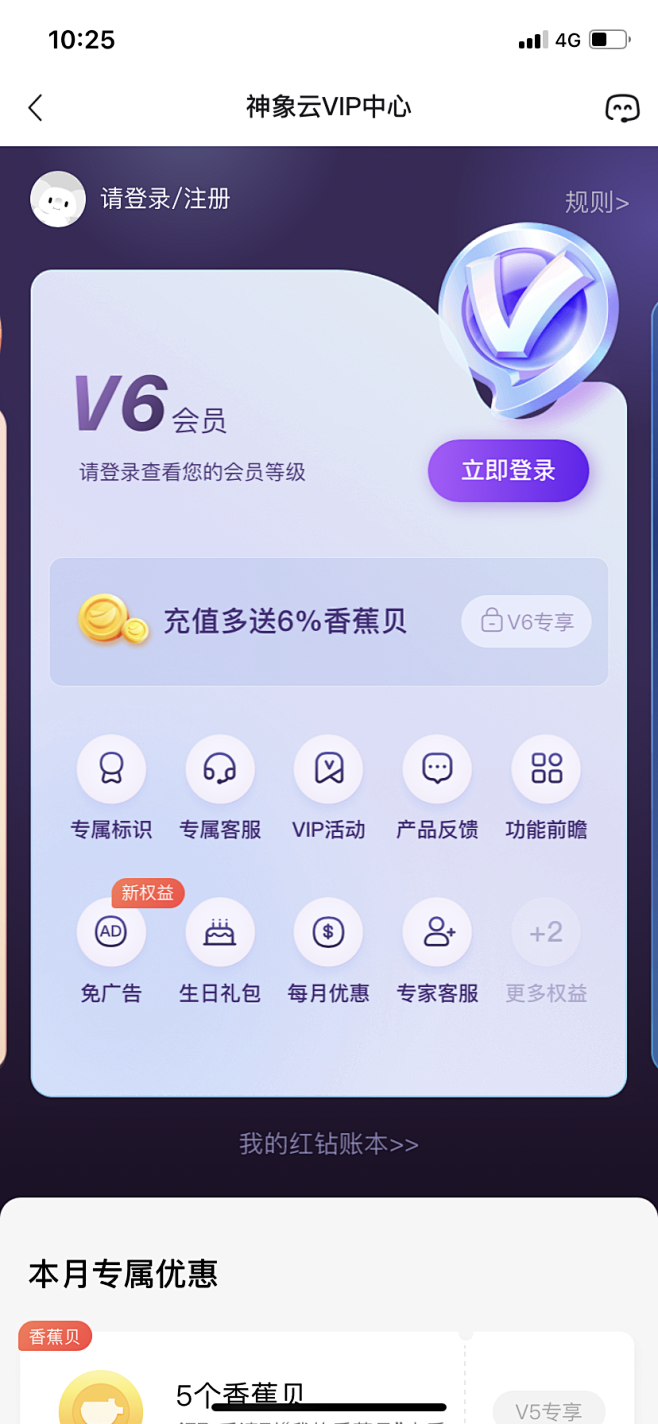Screen dimensions: 658x1424
Task: Go back from the VIP center
Action: pos(36,108)
